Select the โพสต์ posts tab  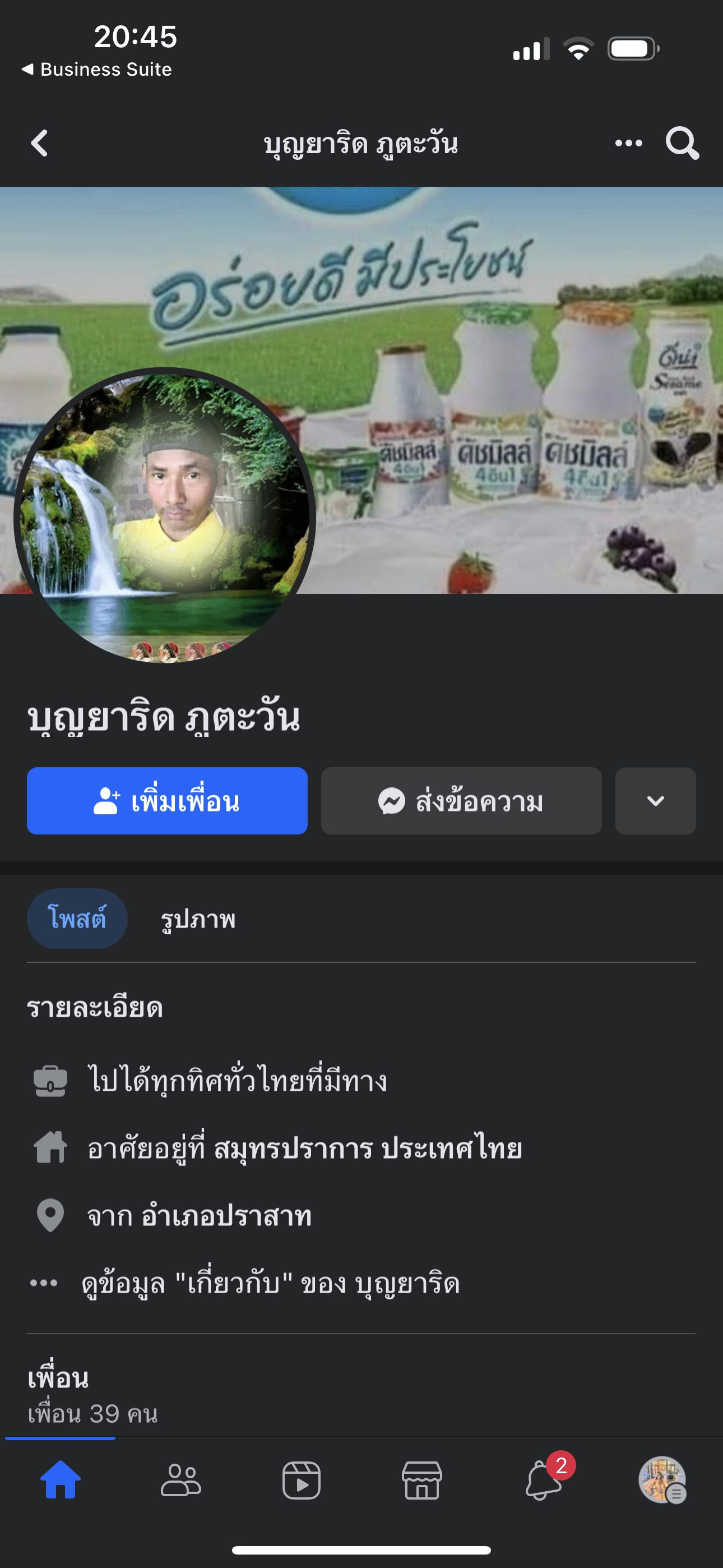coord(77,919)
